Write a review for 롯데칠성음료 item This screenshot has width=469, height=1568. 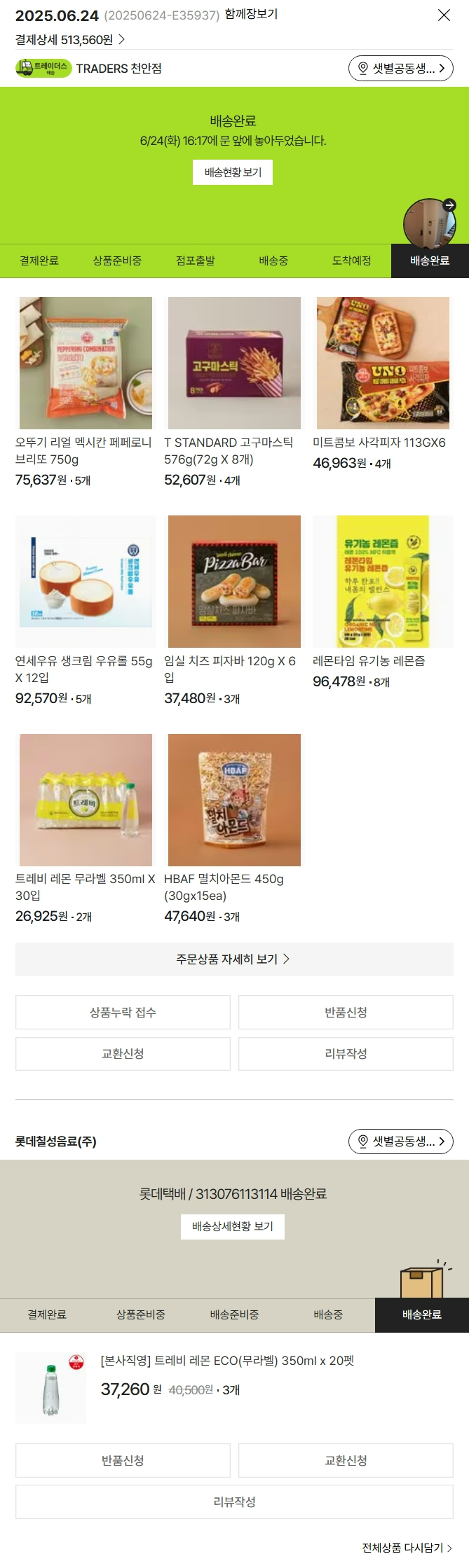(x=234, y=1502)
